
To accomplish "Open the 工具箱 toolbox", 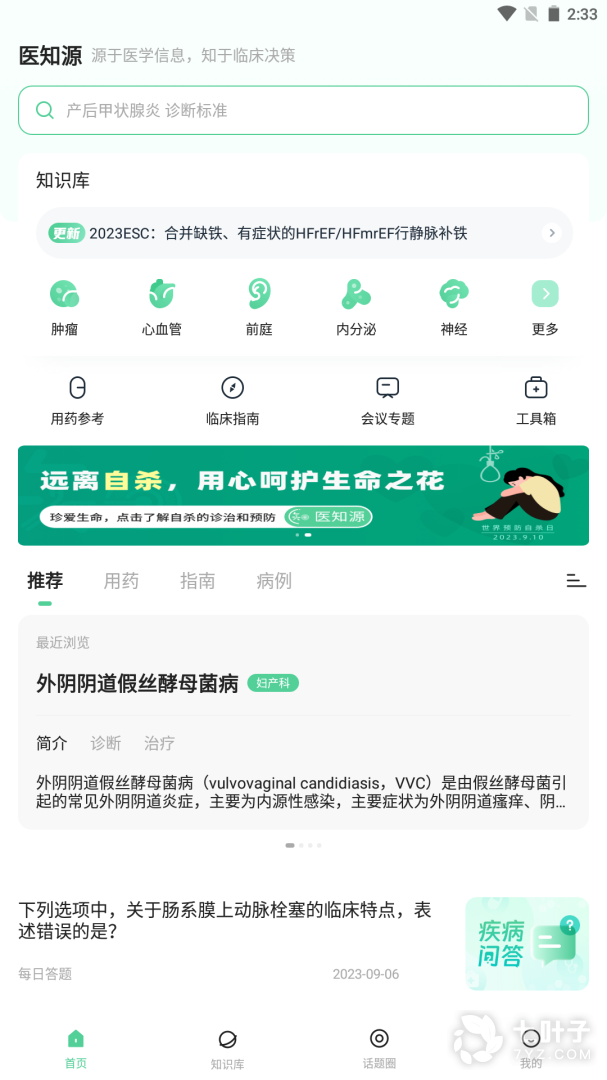I will click(x=536, y=400).
